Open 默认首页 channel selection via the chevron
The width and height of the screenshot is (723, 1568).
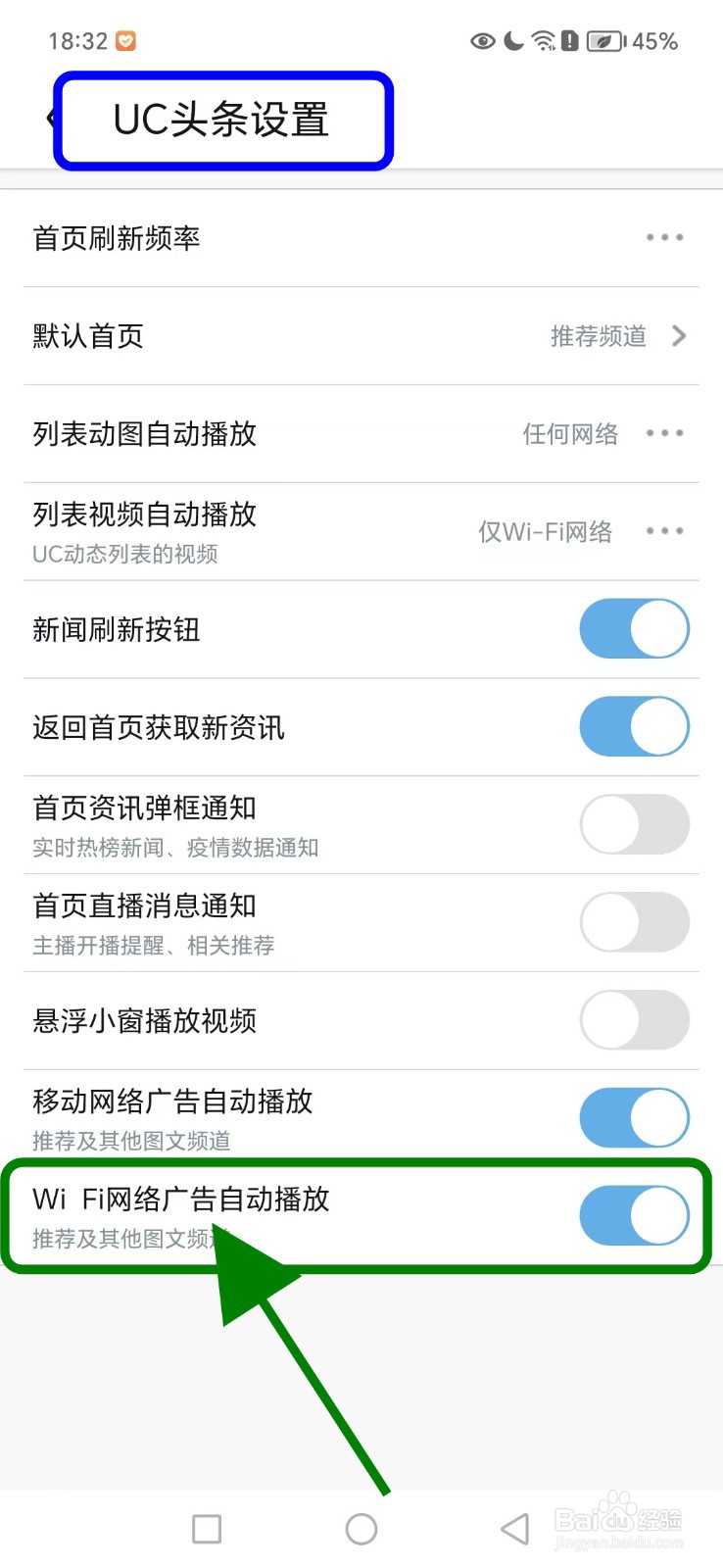tap(678, 336)
